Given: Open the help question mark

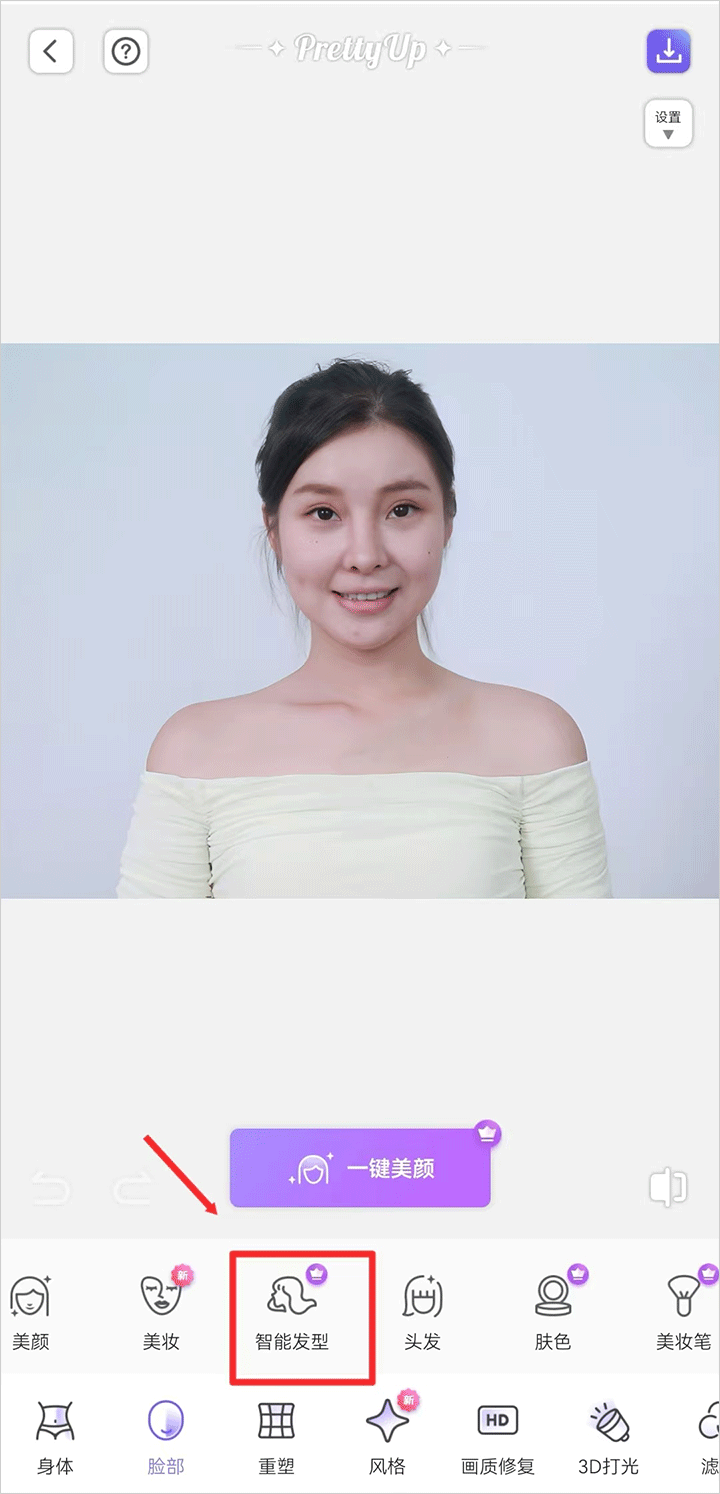Looking at the screenshot, I should pyautogui.click(x=126, y=52).
